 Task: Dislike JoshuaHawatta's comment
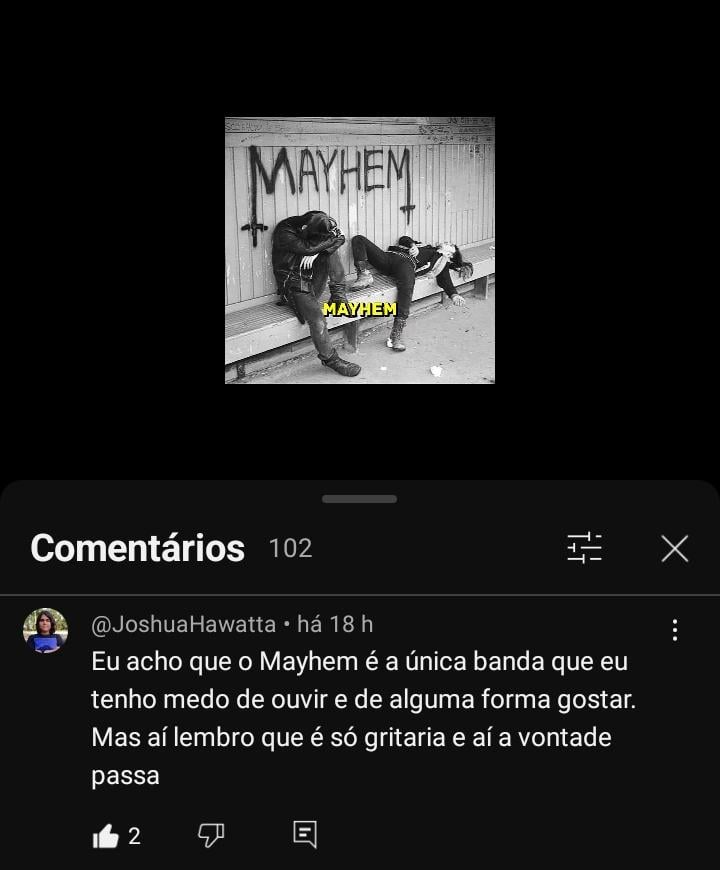tap(211, 835)
